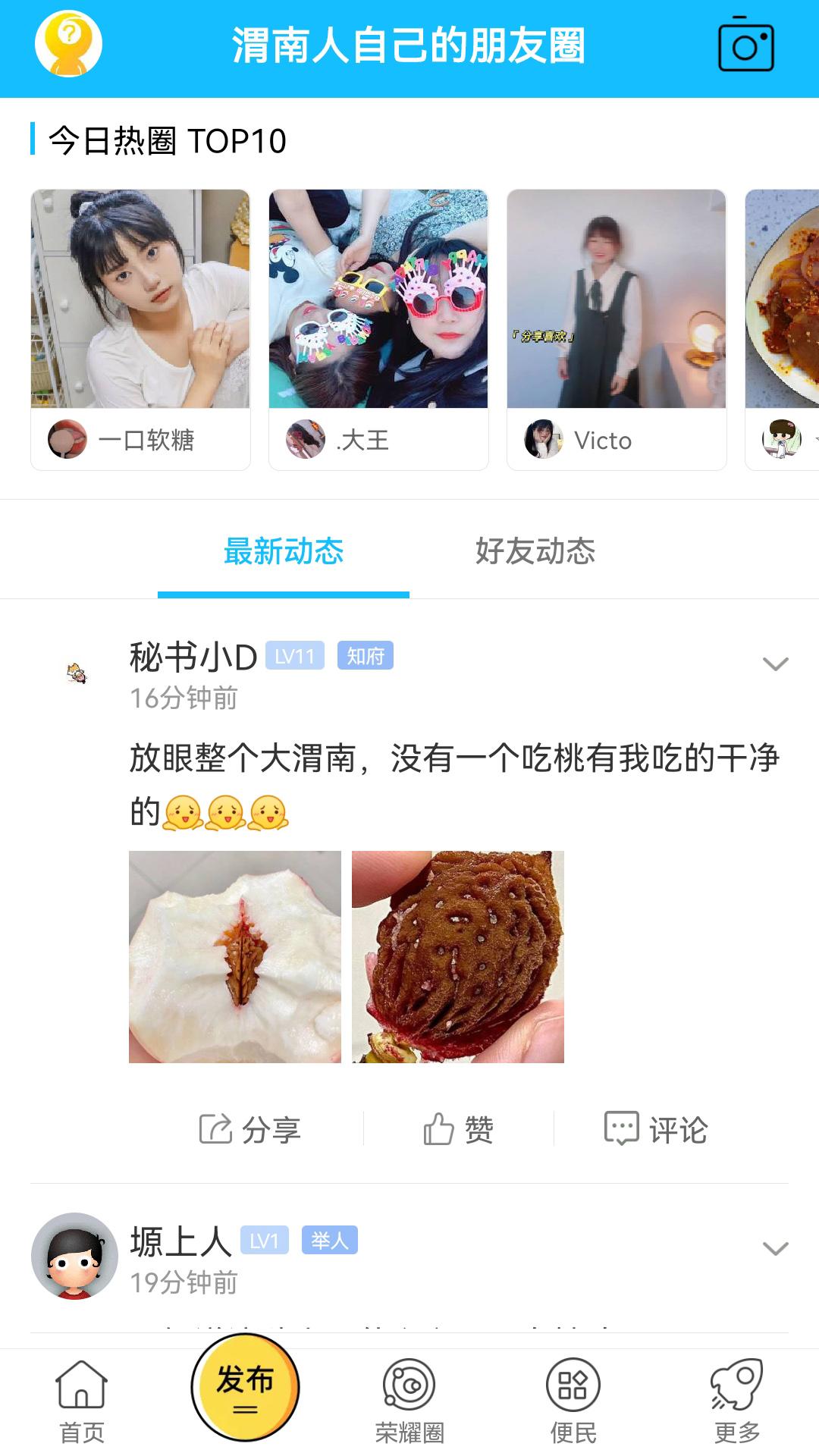Like 秘书小D's post with 赞
The image size is (819, 1456).
coord(459,1129)
